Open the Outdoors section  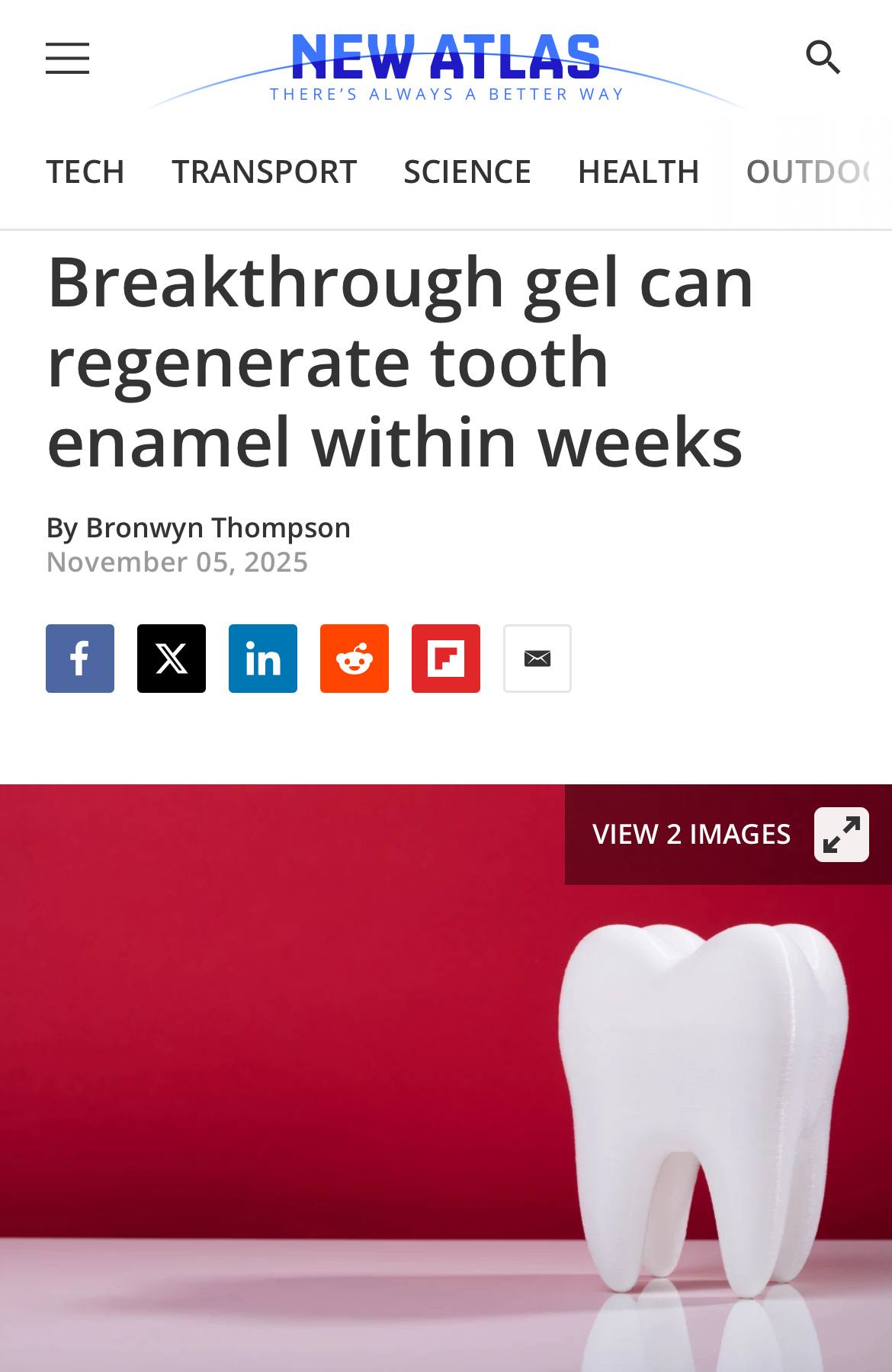point(810,171)
